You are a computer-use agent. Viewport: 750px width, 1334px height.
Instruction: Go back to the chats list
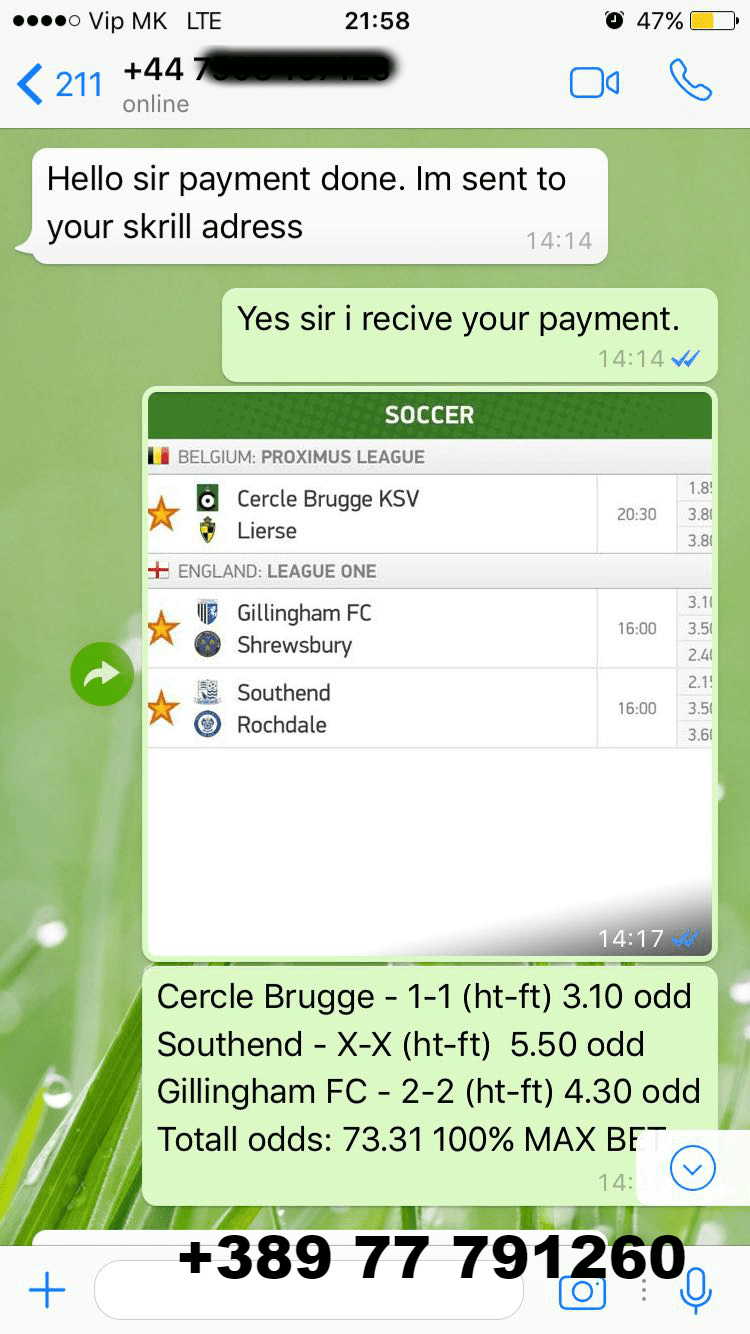click(60, 84)
